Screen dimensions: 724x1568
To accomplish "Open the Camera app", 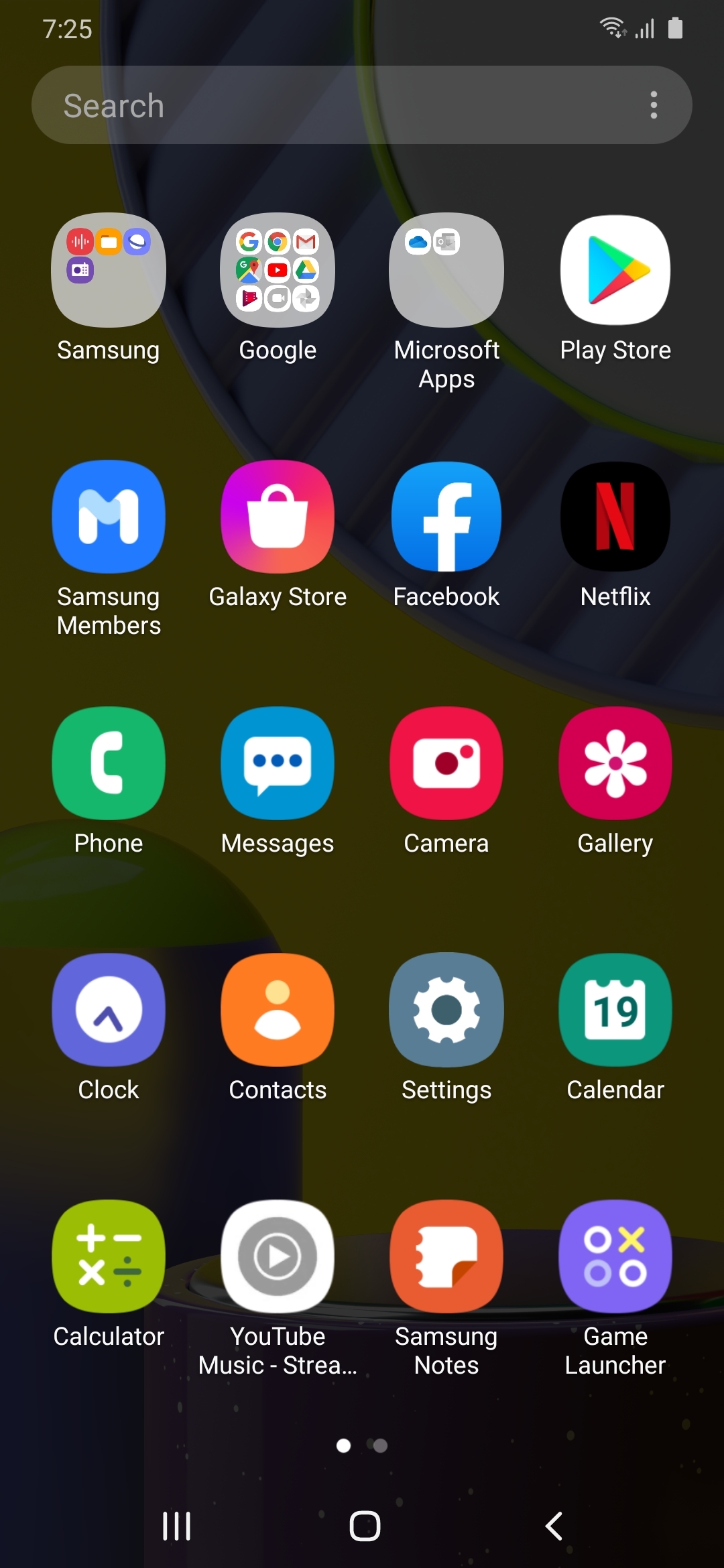I will (446, 763).
